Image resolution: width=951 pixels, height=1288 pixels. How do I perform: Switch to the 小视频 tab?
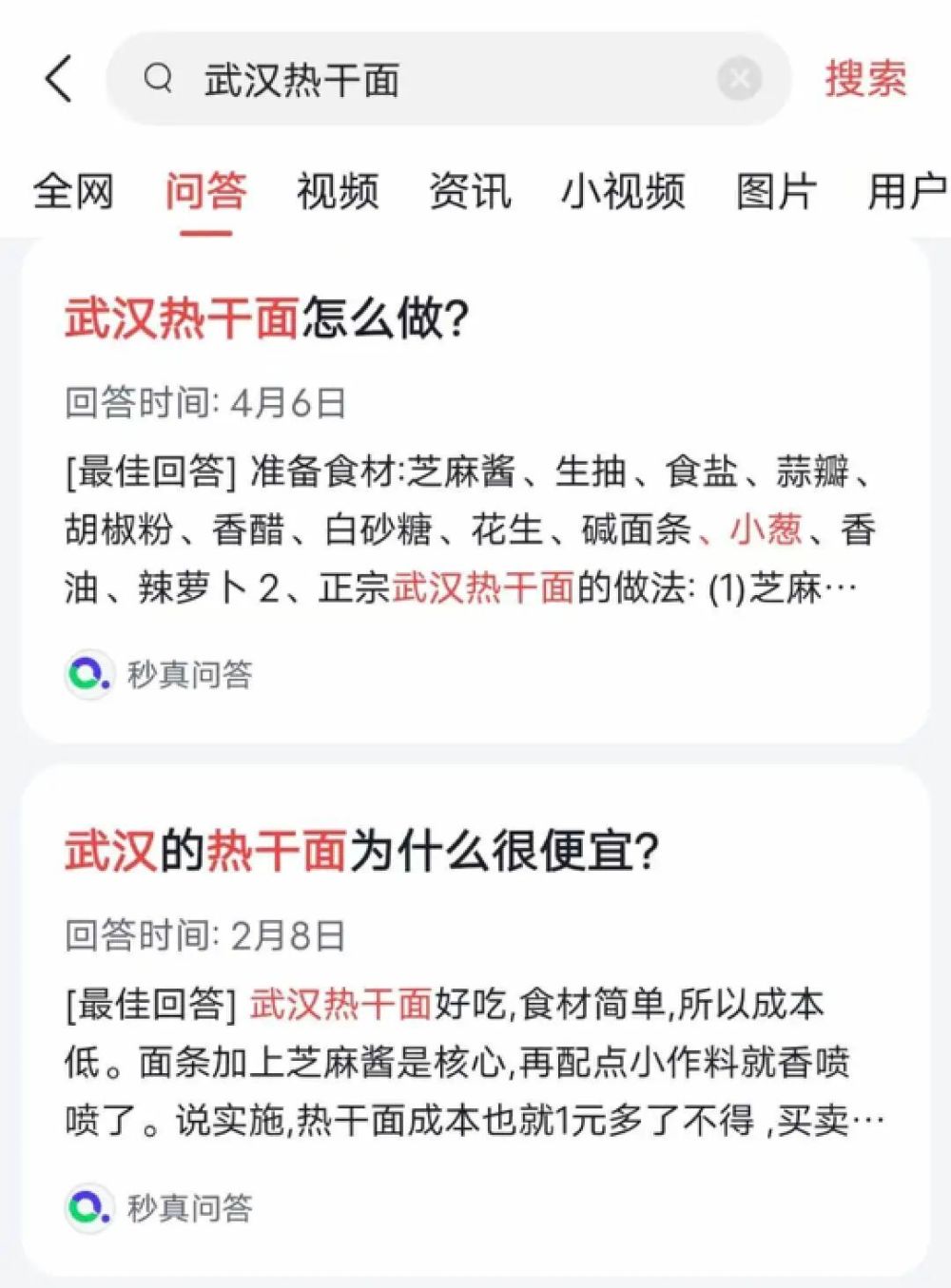click(x=623, y=192)
